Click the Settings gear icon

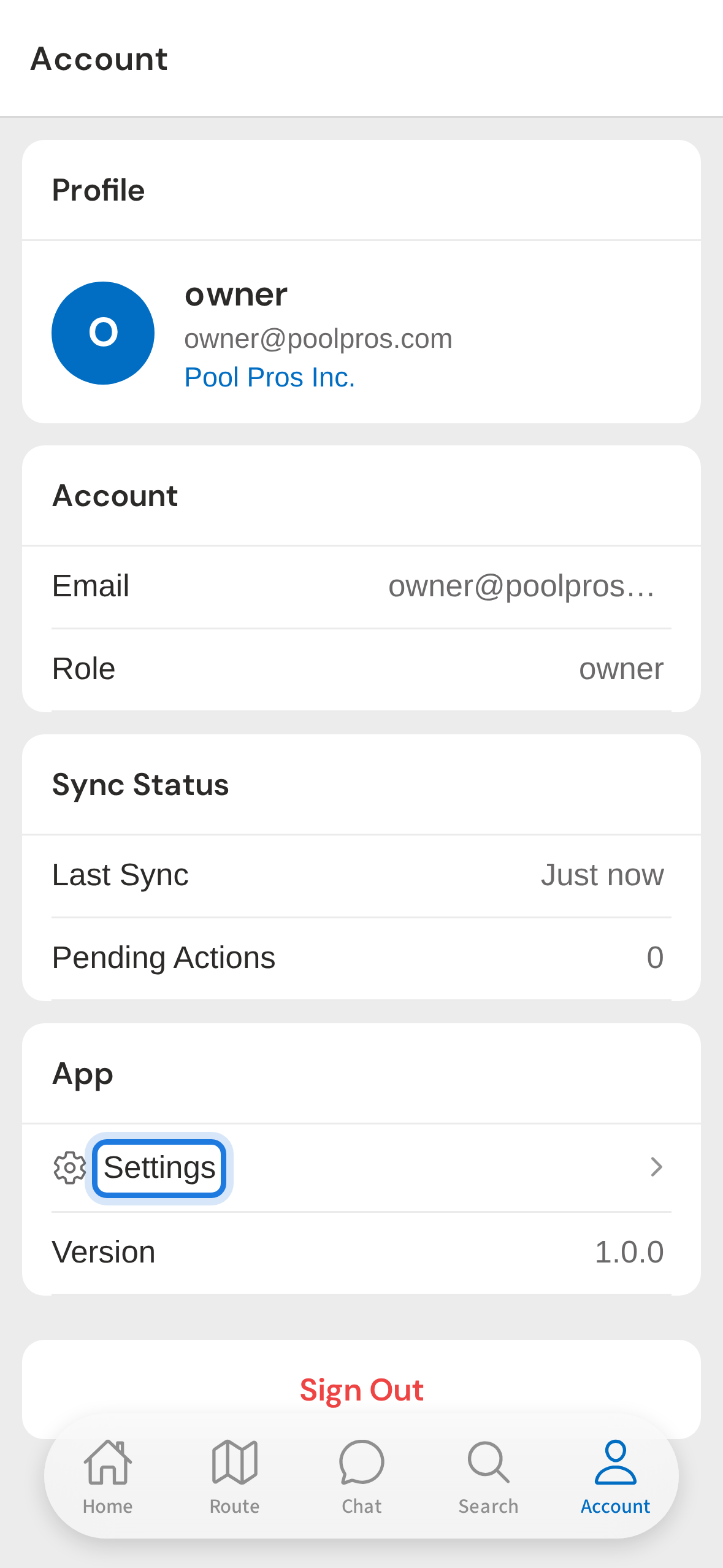click(69, 1167)
